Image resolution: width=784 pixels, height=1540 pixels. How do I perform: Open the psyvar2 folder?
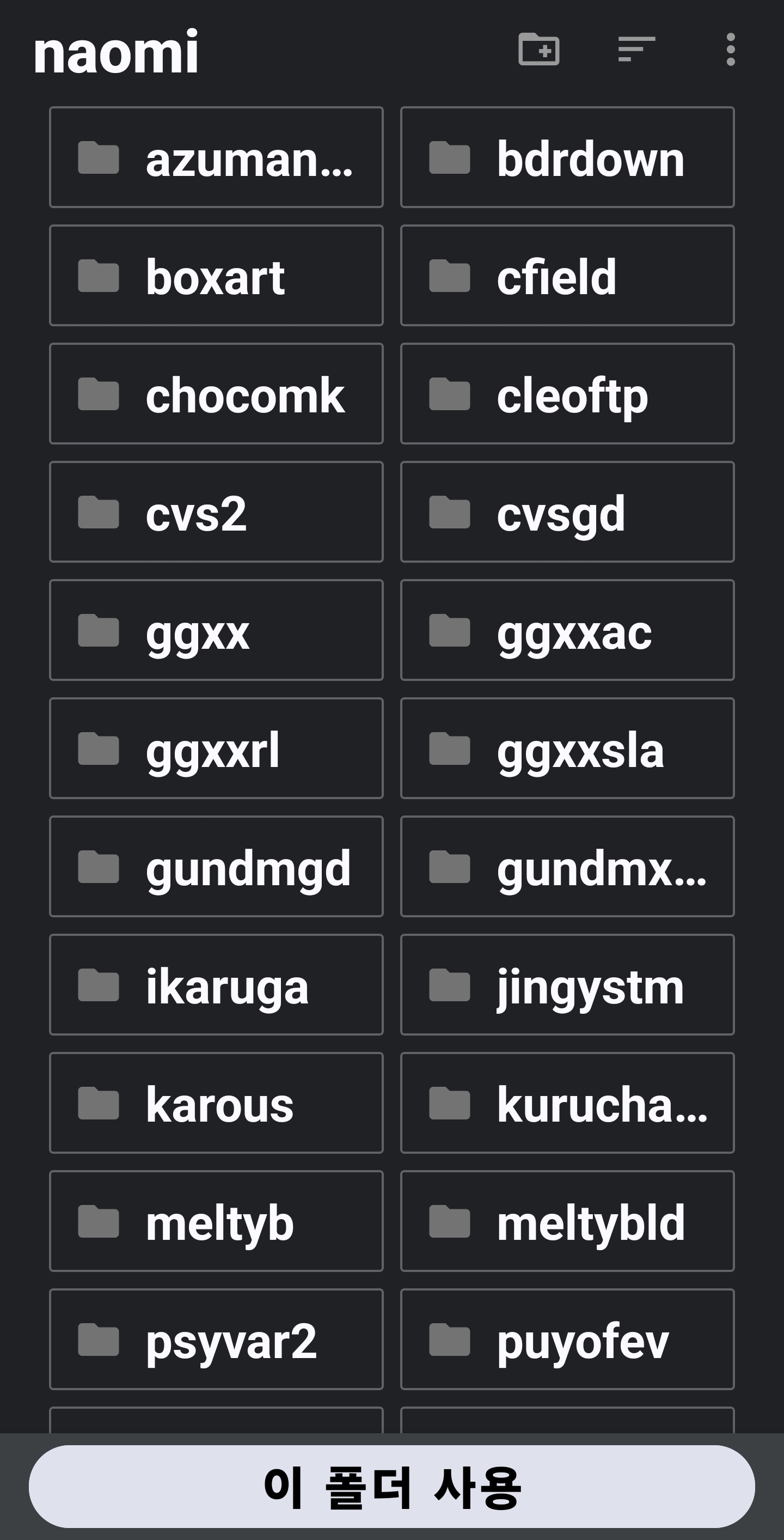[216, 1340]
